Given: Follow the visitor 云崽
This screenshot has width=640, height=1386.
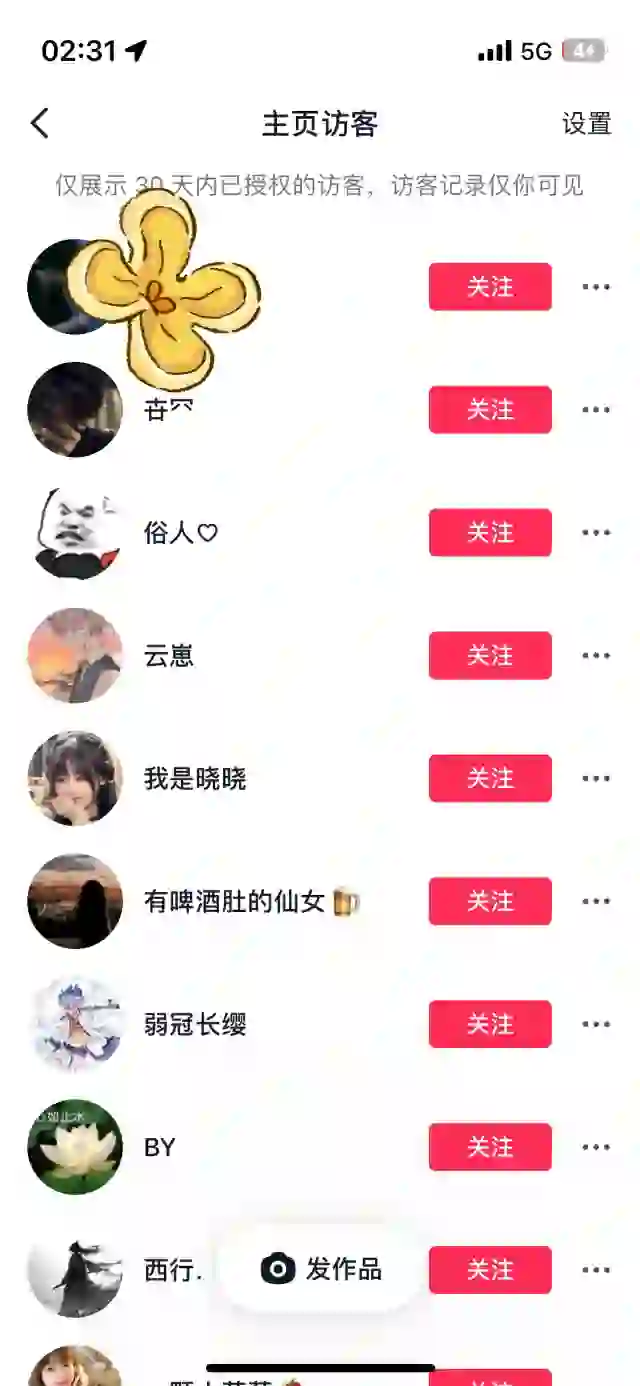Looking at the screenshot, I should point(490,655).
